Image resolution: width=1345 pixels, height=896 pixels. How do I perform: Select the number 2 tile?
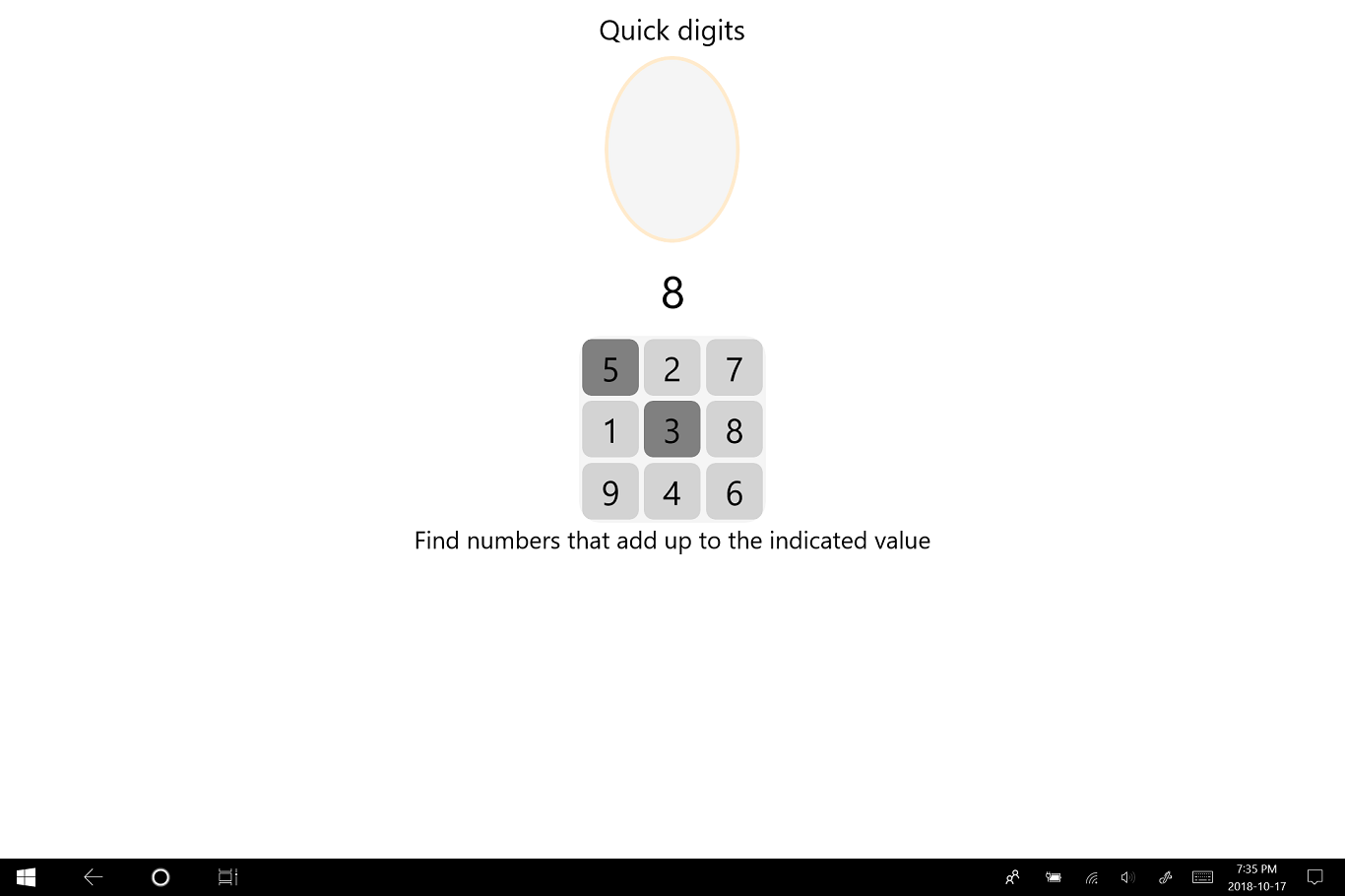click(x=672, y=368)
